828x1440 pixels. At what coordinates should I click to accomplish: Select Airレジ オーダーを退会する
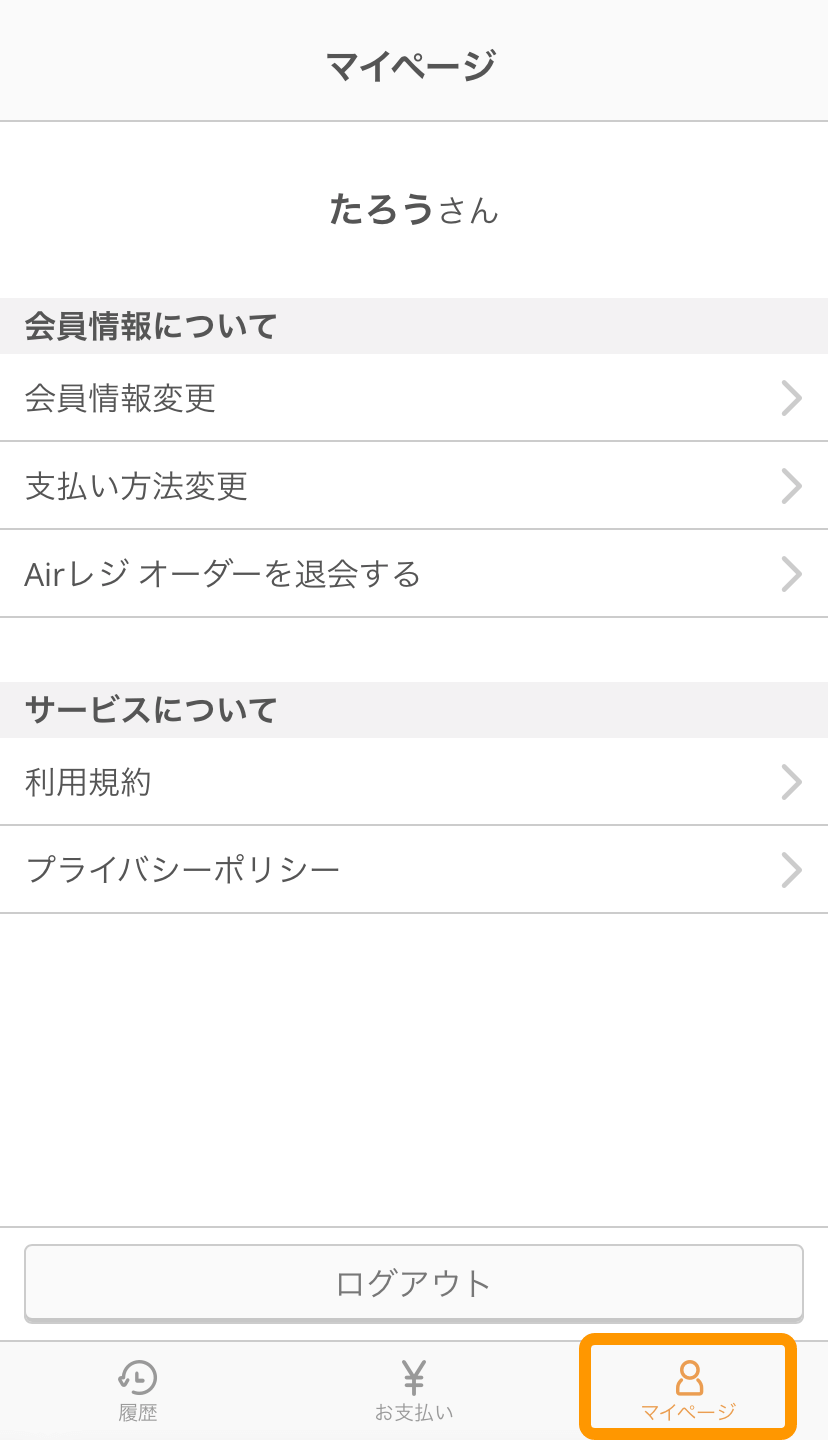(414, 574)
